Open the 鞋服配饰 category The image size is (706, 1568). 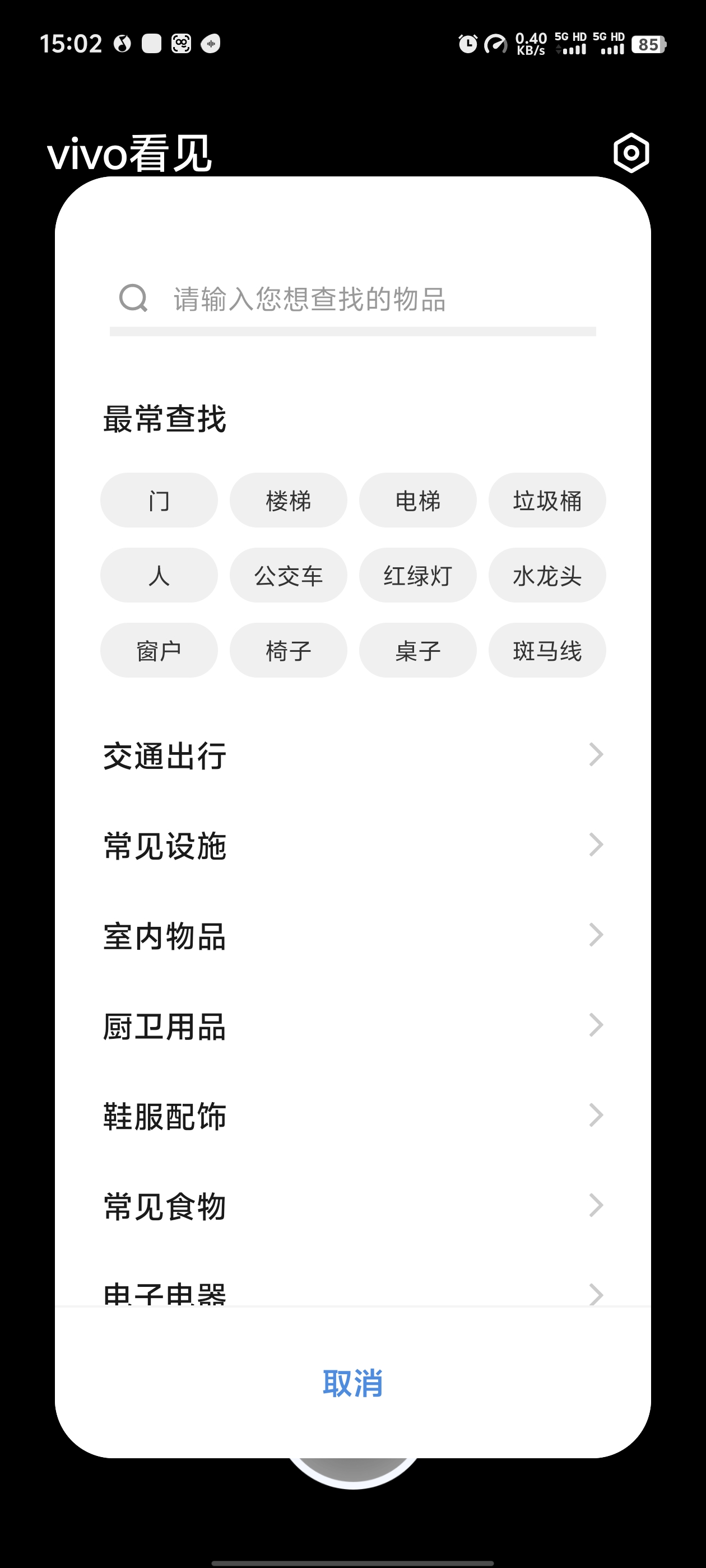point(352,1116)
